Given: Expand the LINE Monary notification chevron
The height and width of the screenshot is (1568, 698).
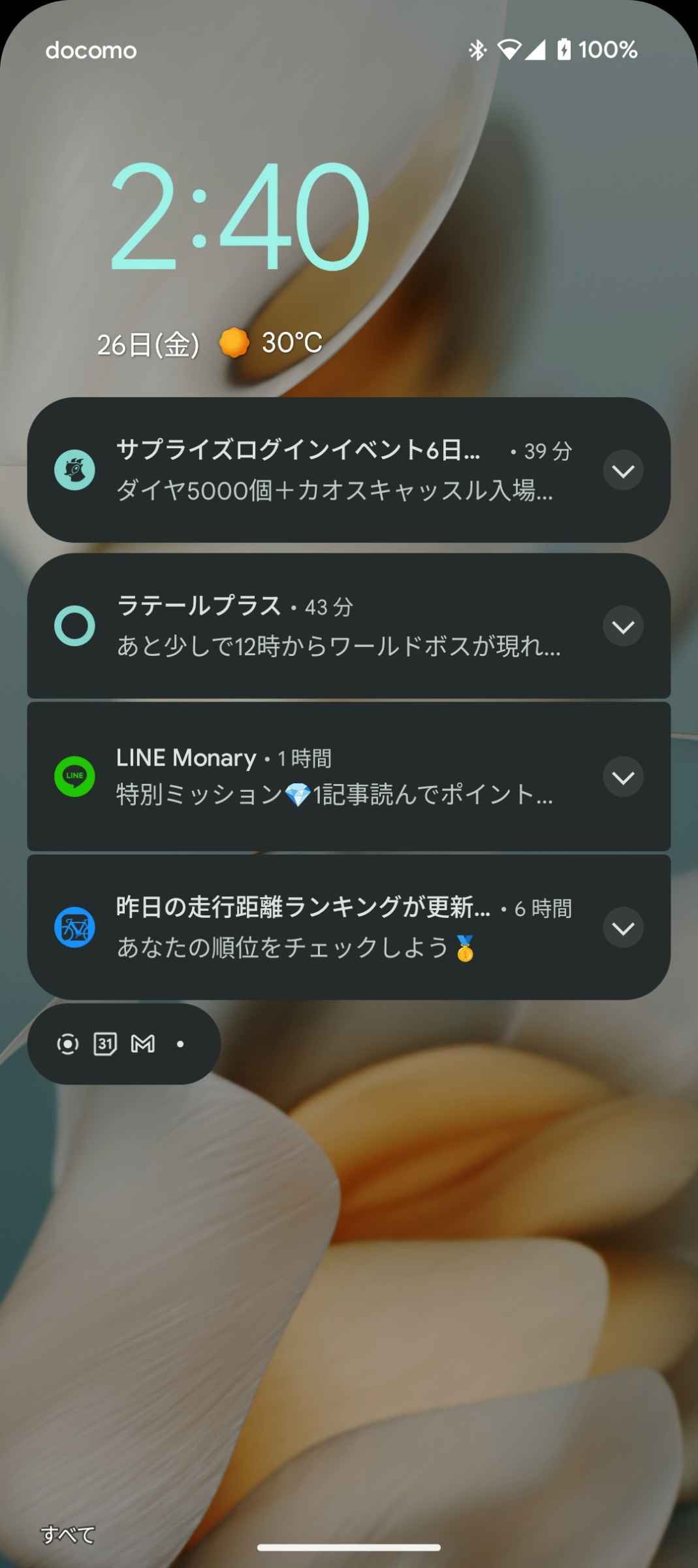Looking at the screenshot, I should [623, 777].
